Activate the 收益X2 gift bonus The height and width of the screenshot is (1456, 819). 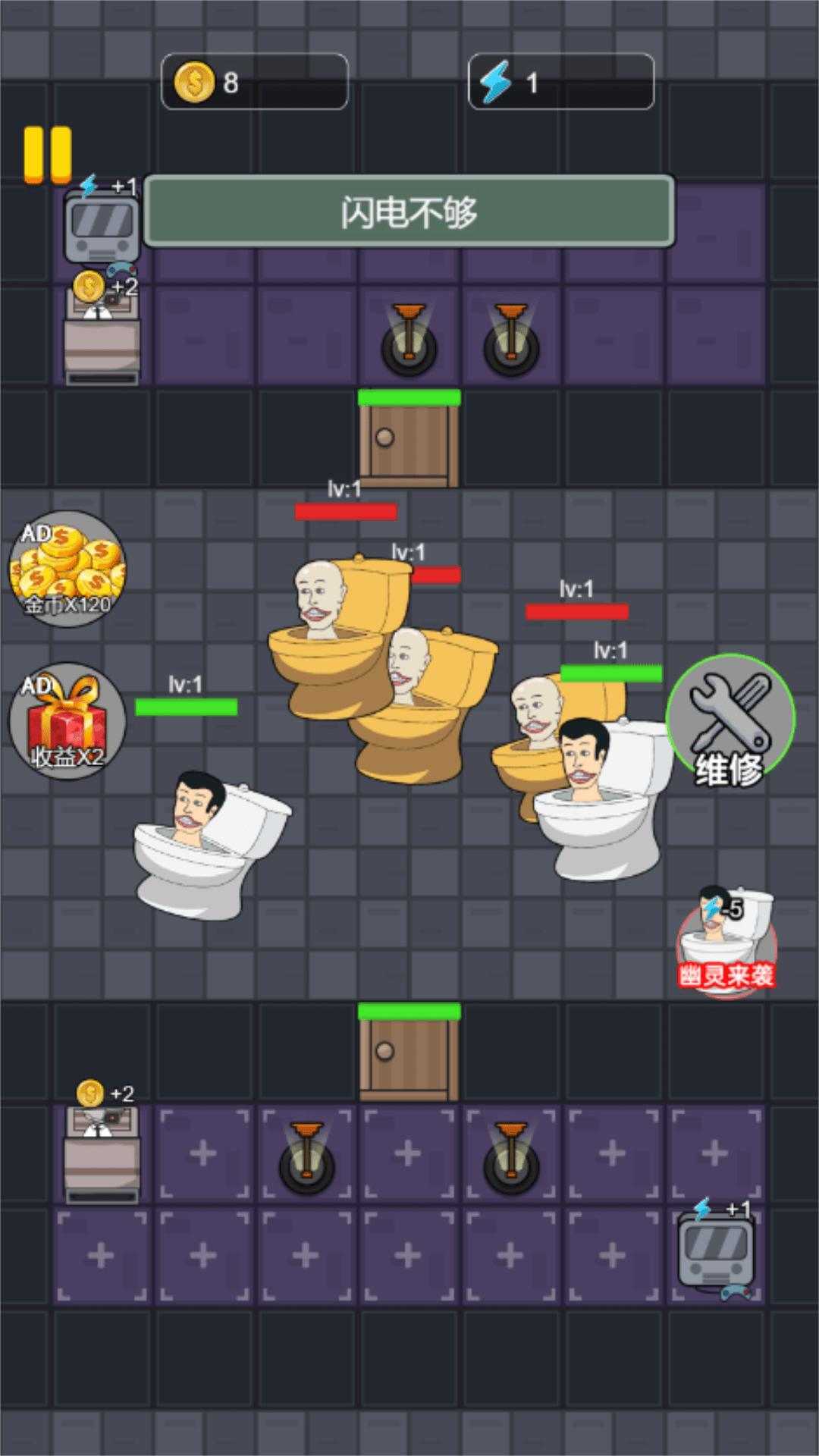pyautogui.click(x=67, y=721)
